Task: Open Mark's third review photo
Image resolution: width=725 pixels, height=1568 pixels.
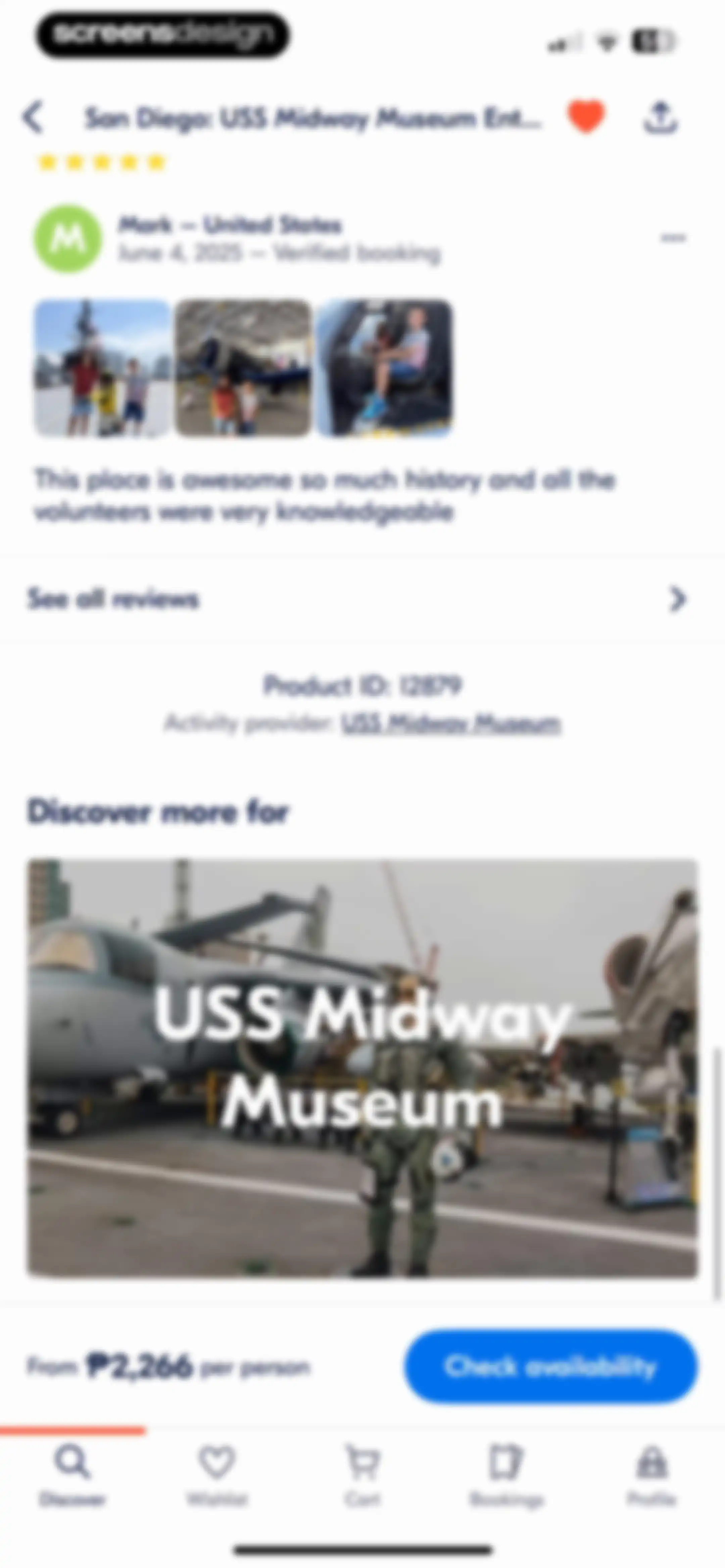Action: pos(385,368)
